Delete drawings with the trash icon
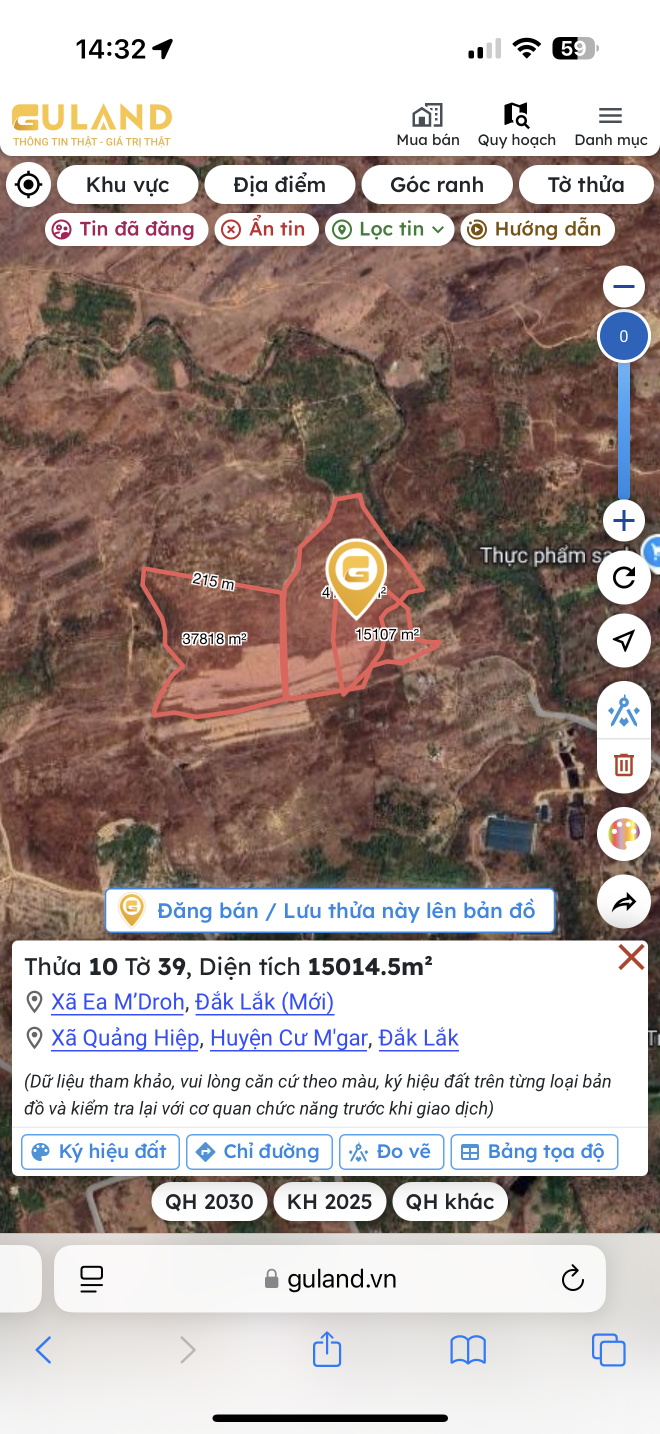 [624, 765]
